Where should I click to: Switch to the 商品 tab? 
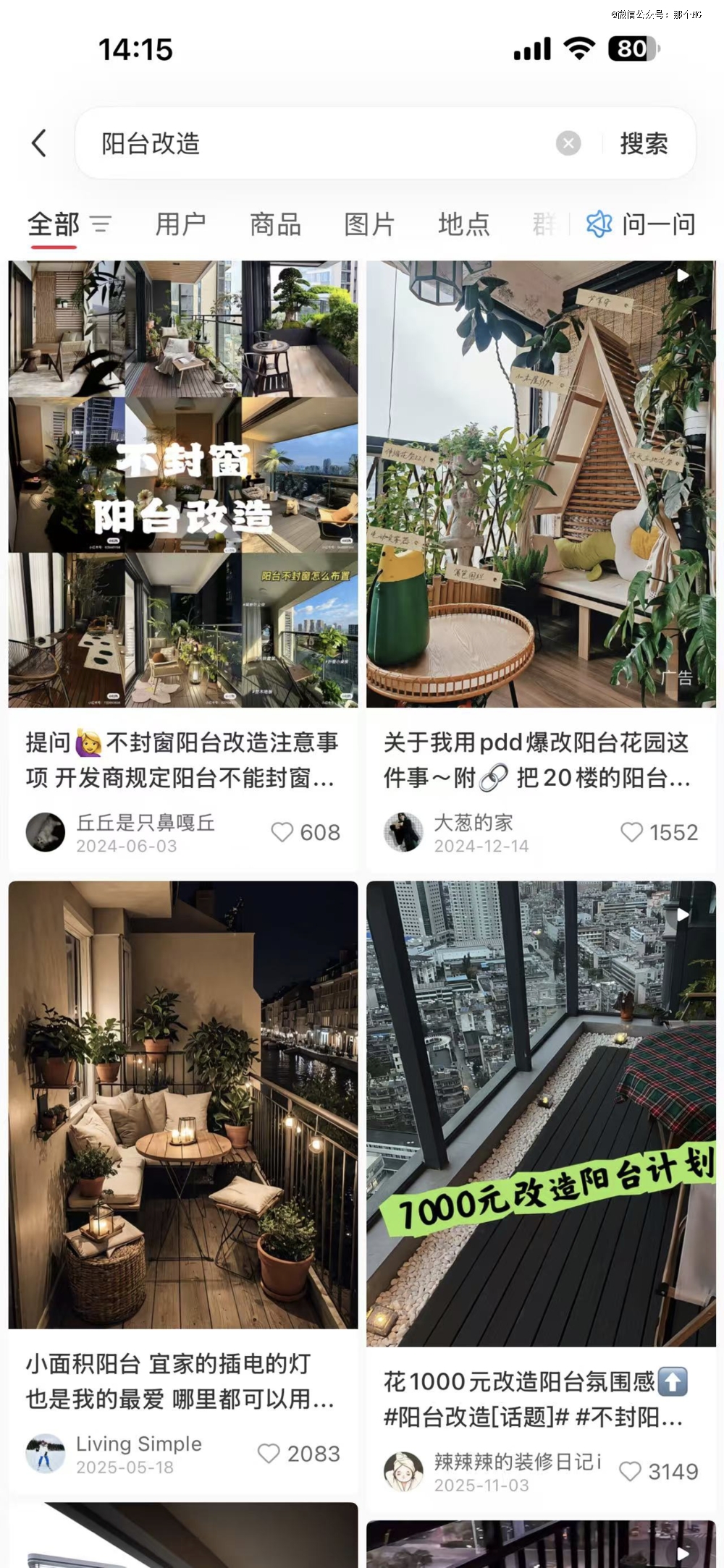(275, 224)
